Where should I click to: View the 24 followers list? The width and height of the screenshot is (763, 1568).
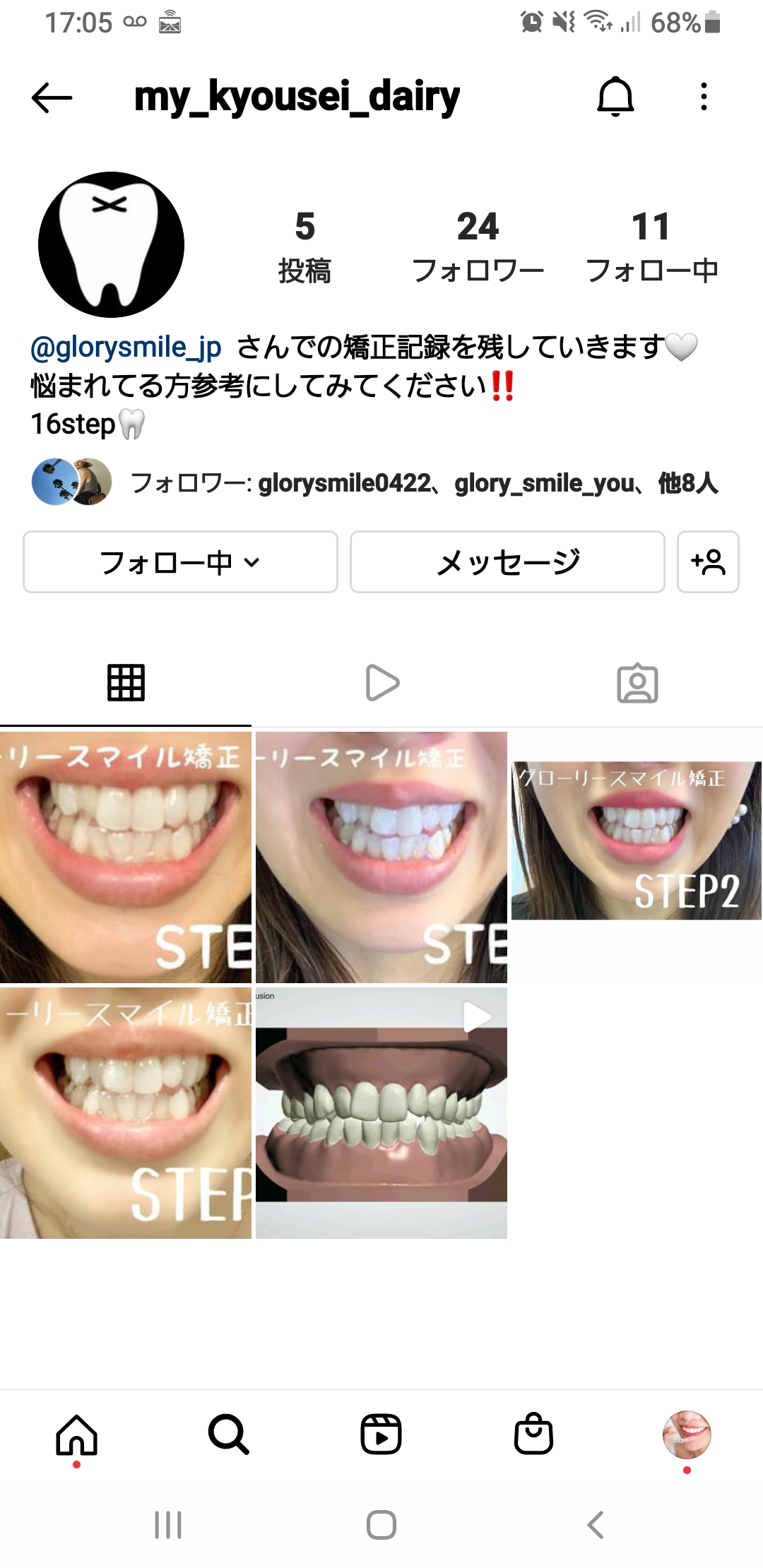[479, 244]
